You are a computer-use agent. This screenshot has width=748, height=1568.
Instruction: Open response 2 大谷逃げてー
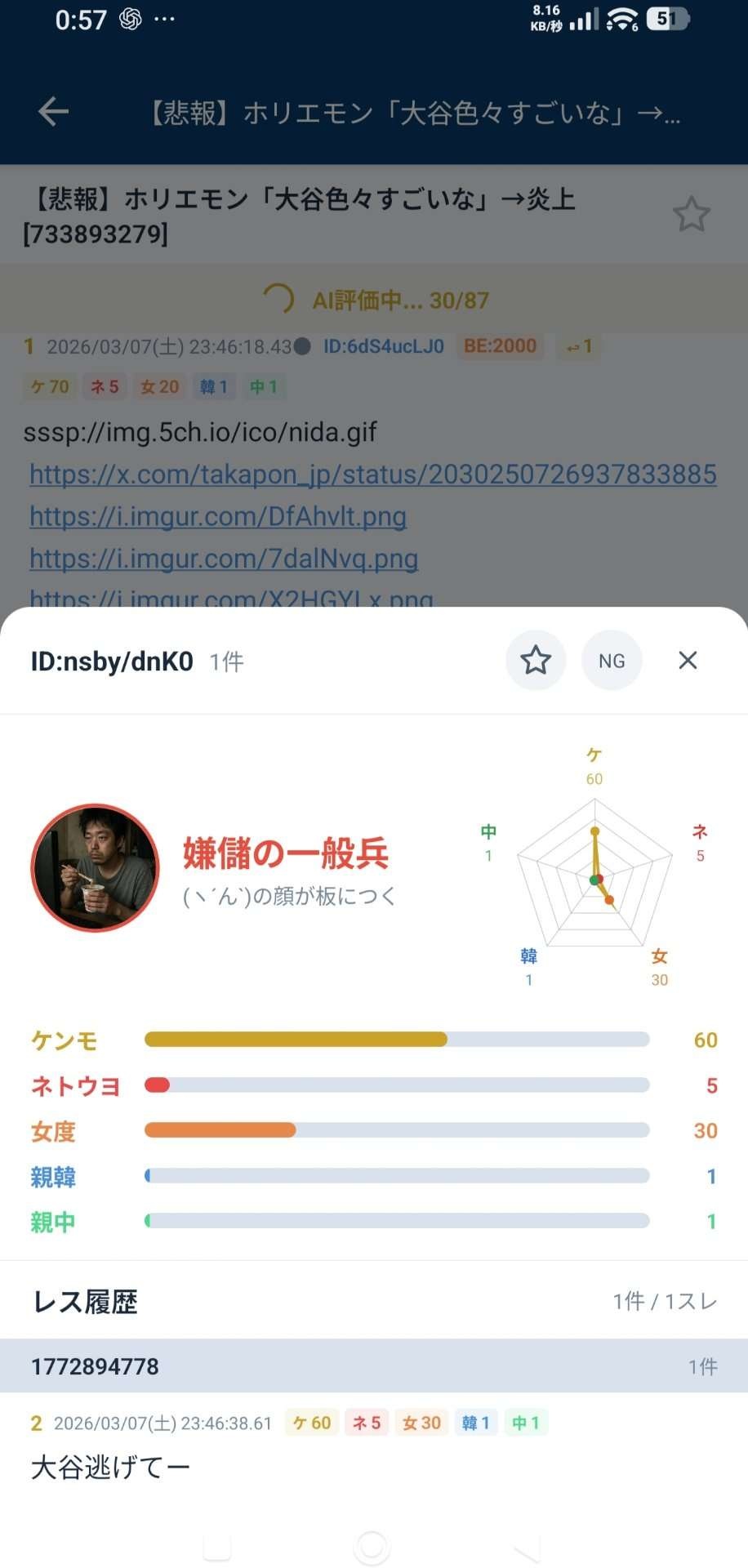(110, 1468)
